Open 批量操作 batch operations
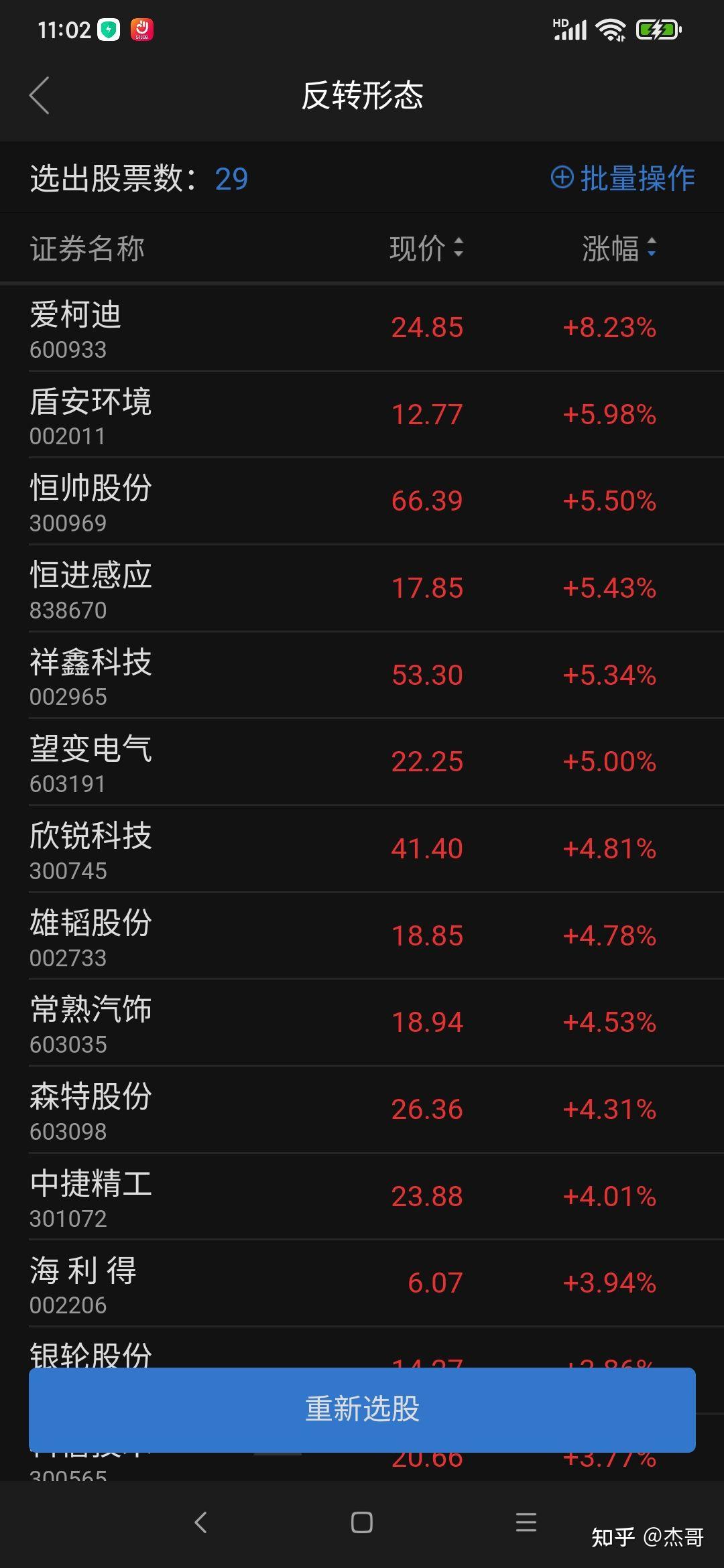The width and height of the screenshot is (724, 1568). 623,178
